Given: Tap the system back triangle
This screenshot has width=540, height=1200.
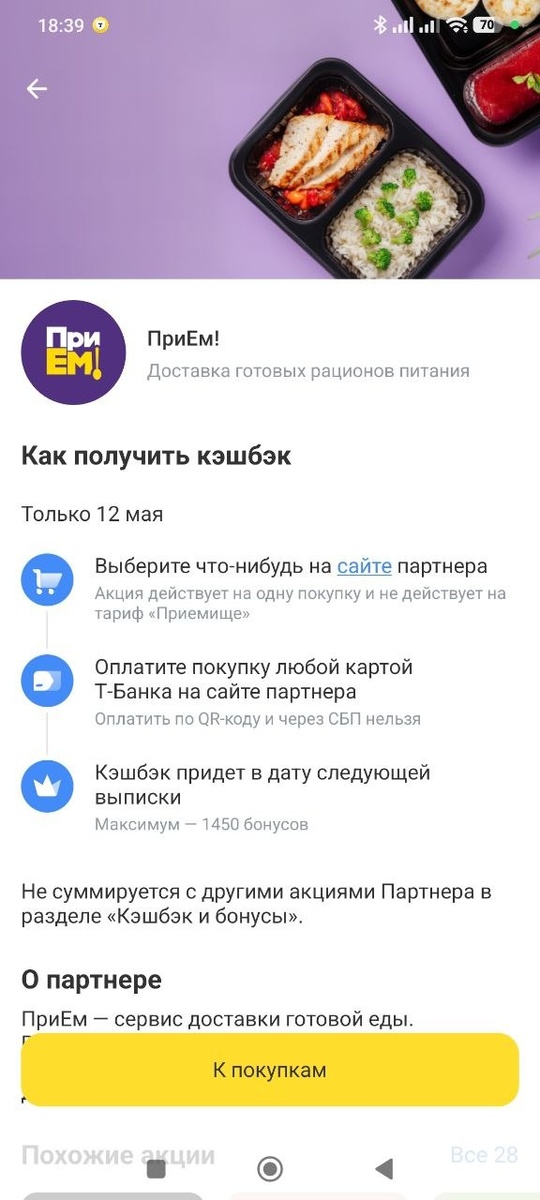Looking at the screenshot, I should 383,1169.
